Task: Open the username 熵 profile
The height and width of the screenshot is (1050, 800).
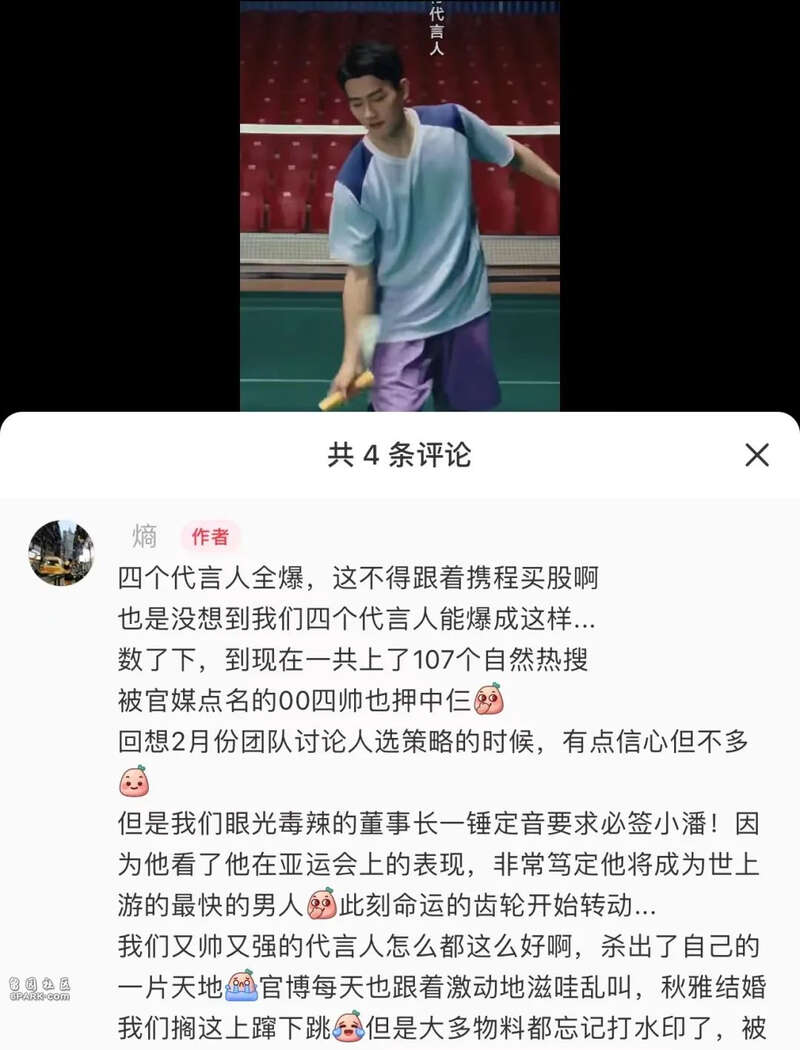Action: (x=145, y=537)
